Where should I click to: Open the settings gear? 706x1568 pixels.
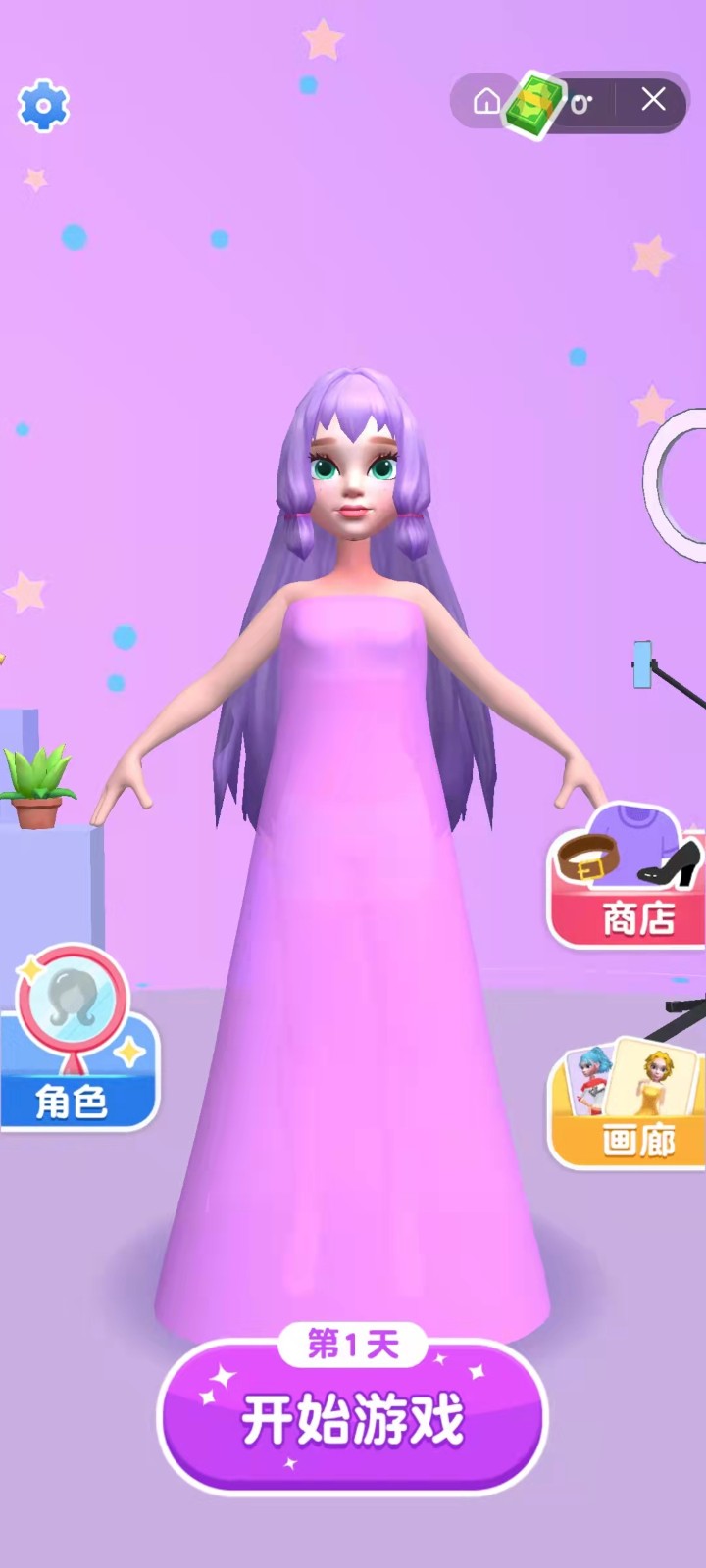coord(43,105)
